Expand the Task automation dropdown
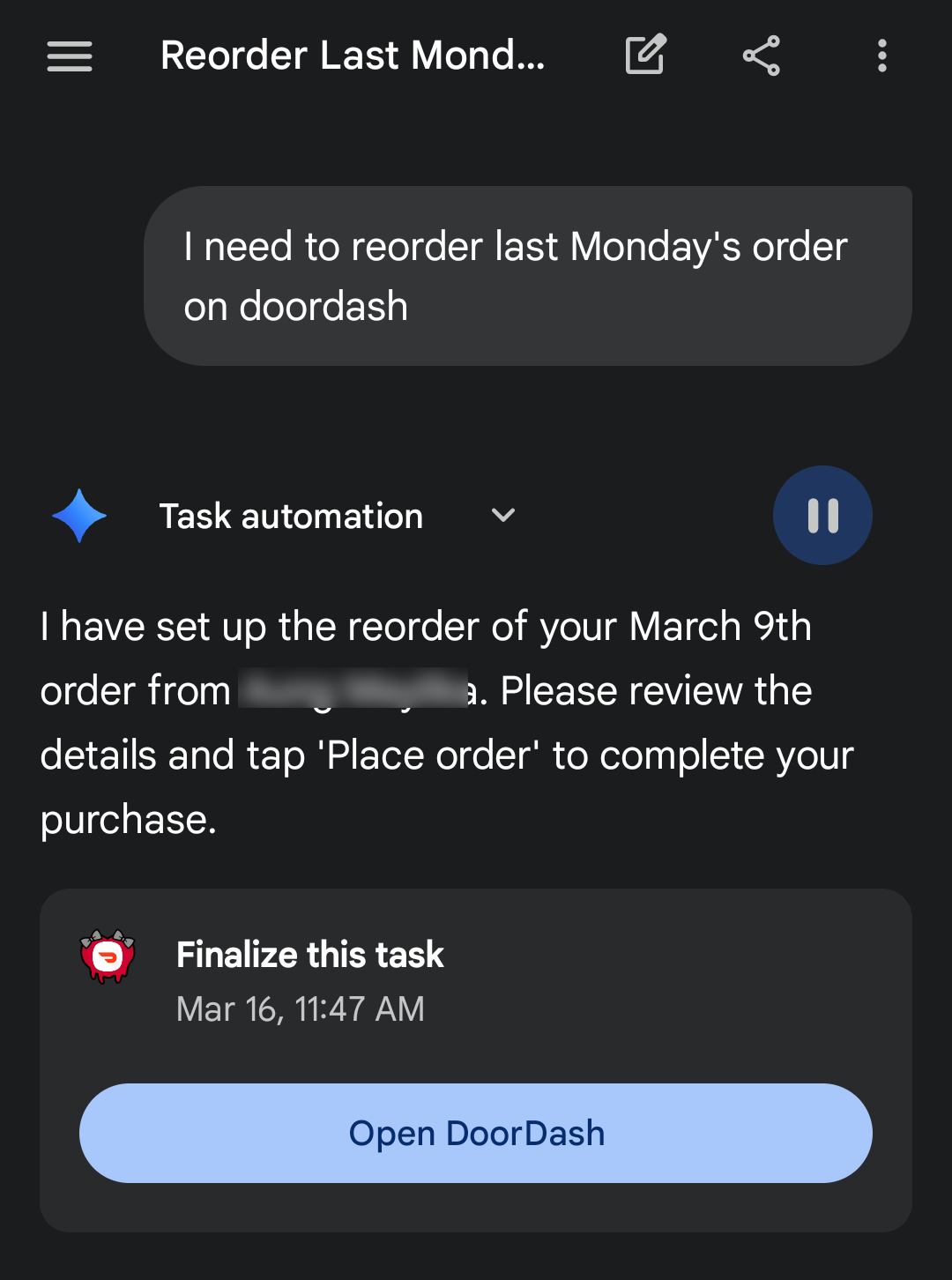952x1280 pixels. (502, 516)
